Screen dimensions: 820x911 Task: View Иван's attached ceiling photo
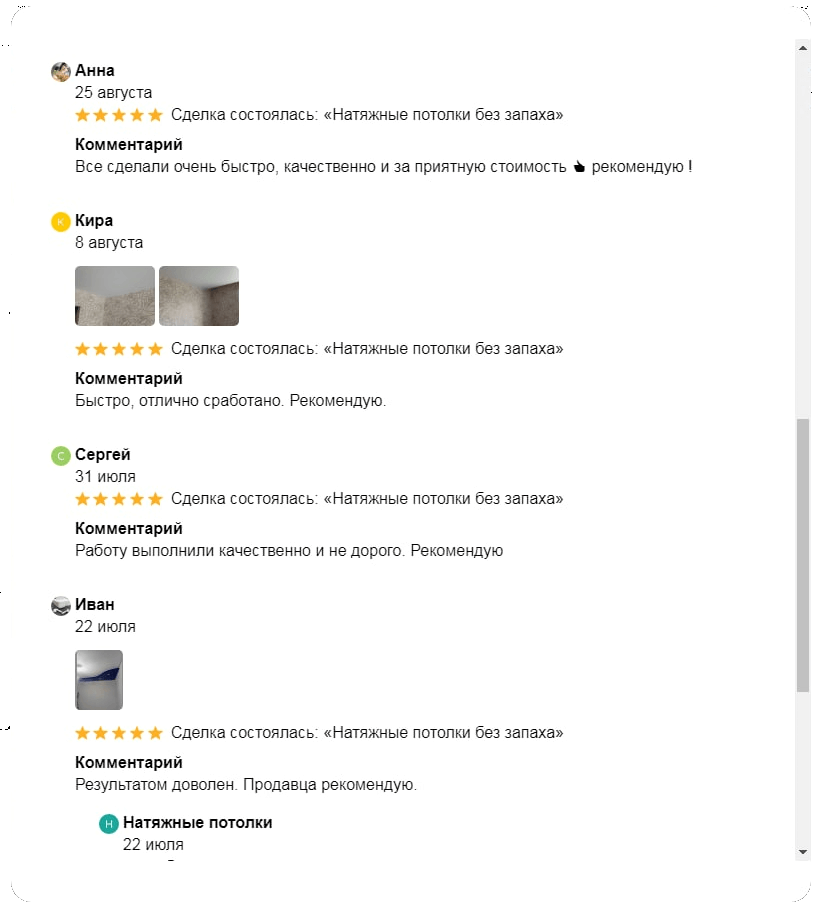tap(99, 680)
